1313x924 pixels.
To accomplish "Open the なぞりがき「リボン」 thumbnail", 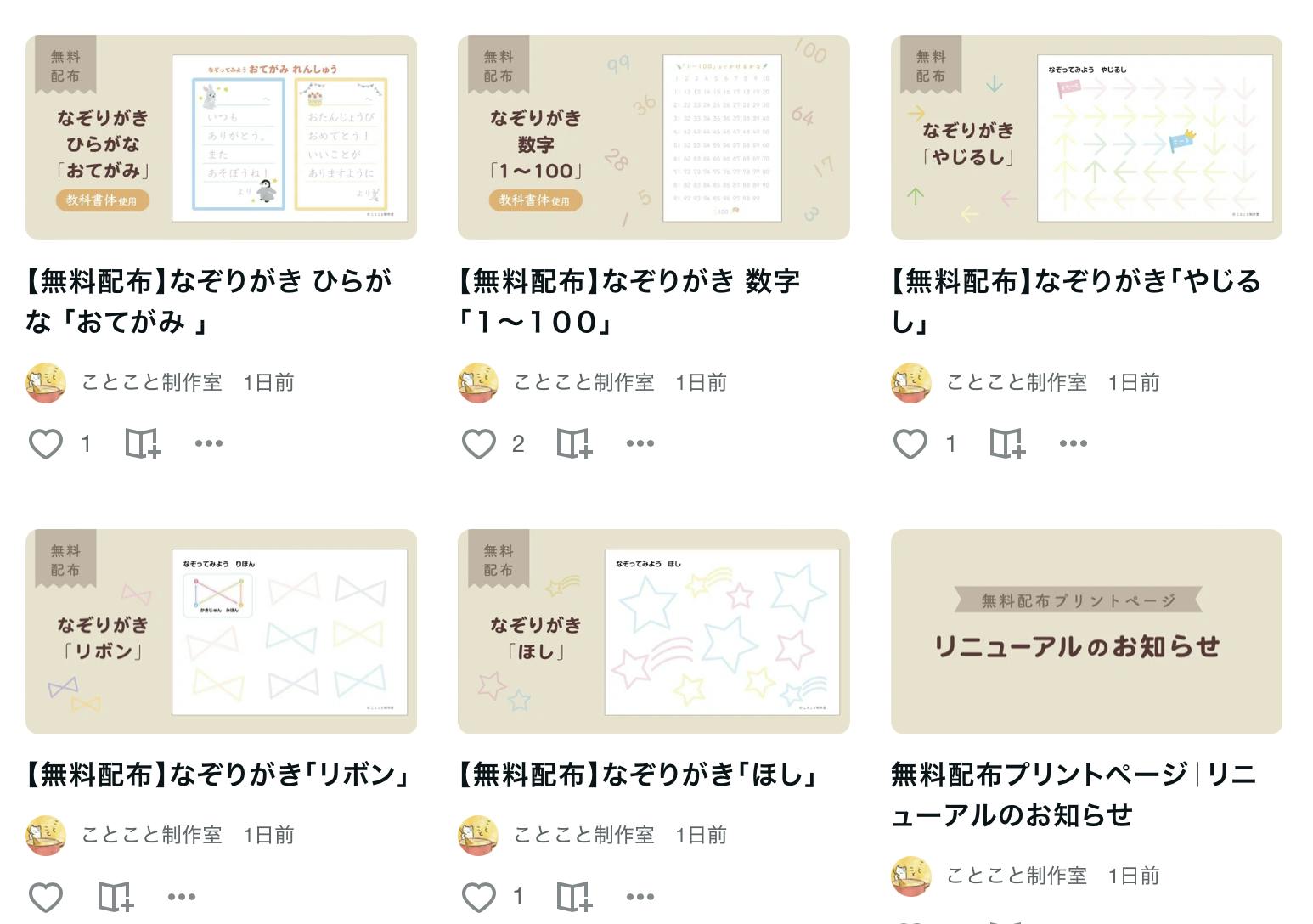I will coord(221,631).
